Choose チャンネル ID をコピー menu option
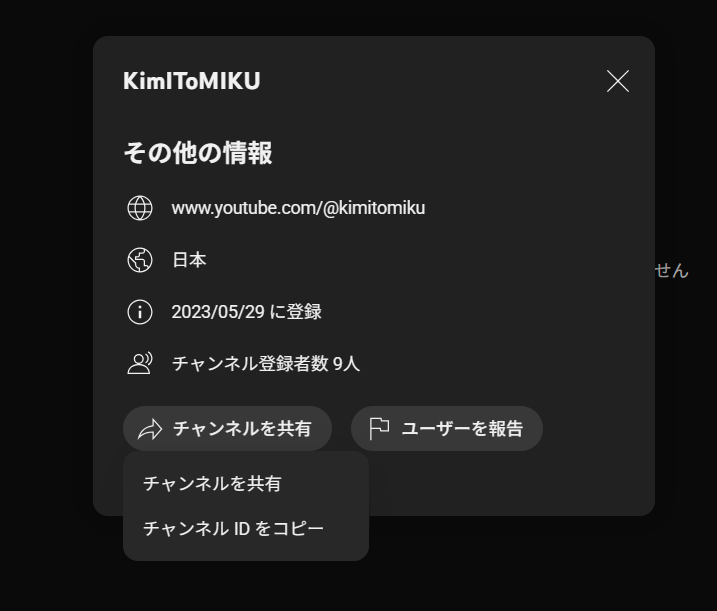This screenshot has height=611, width=717. (x=233, y=529)
